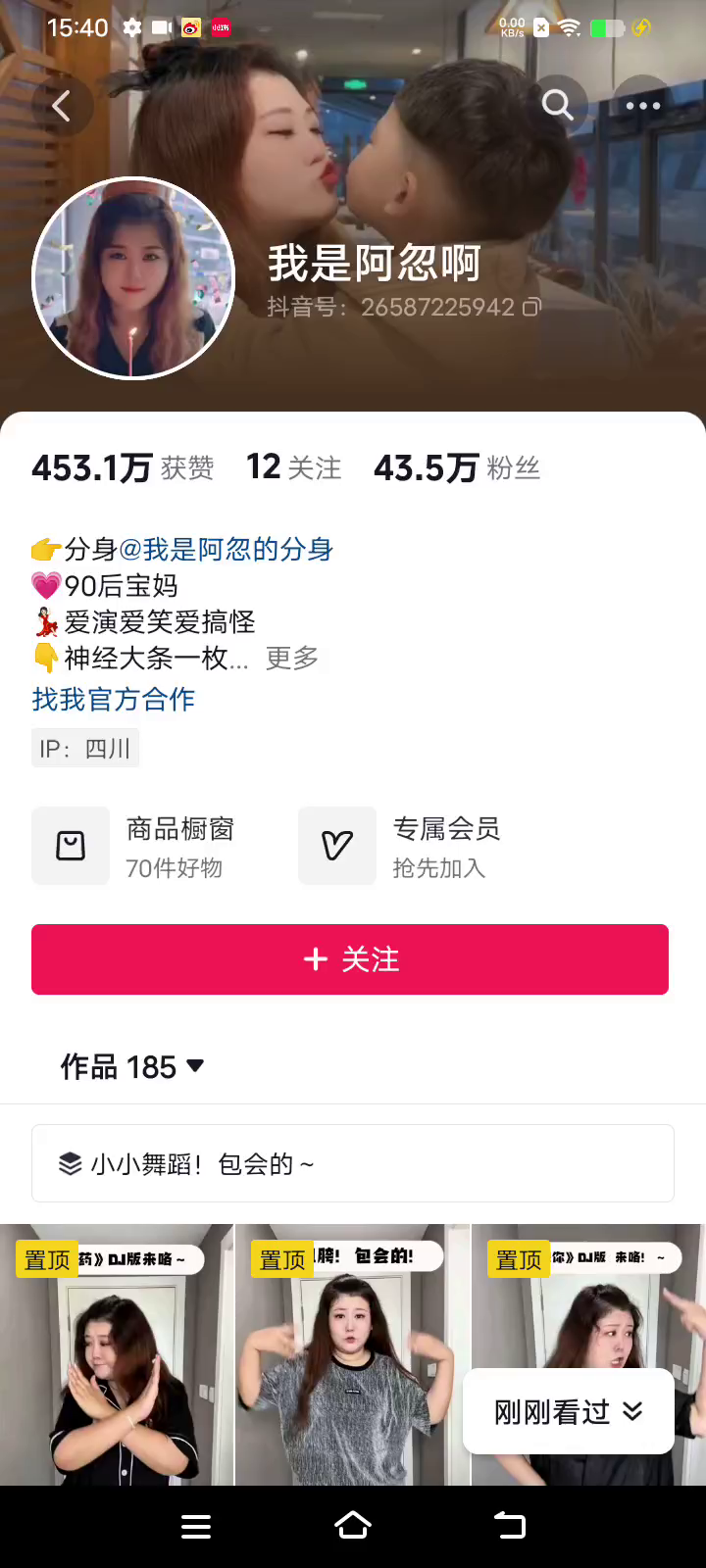Image resolution: width=706 pixels, height=1568 pixels.
Task: Jump to 刚刚看过 recently watched video
Action: click(568, 1411)
